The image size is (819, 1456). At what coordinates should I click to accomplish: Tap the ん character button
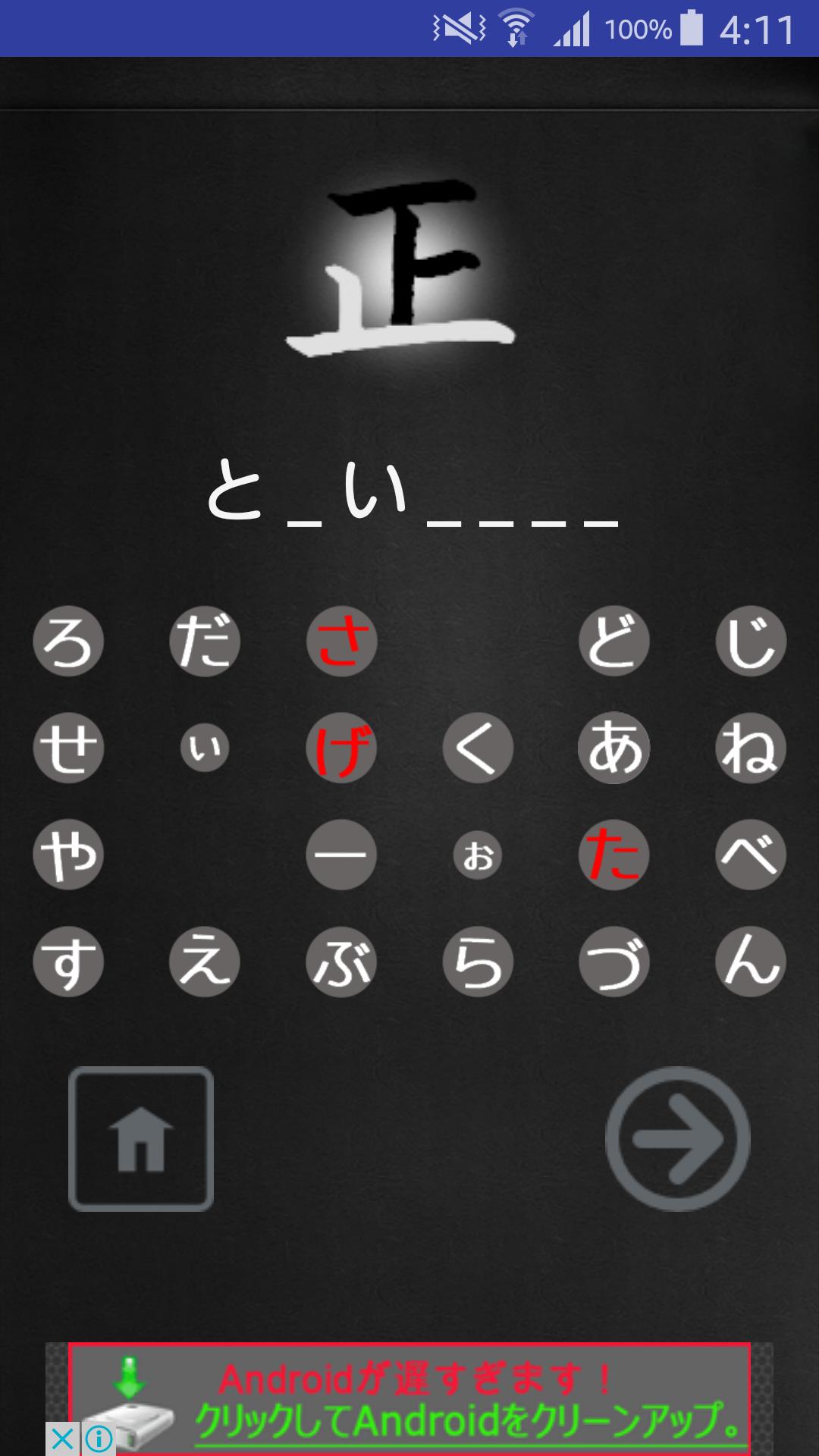pyautogui.click(x=751, y=962)
